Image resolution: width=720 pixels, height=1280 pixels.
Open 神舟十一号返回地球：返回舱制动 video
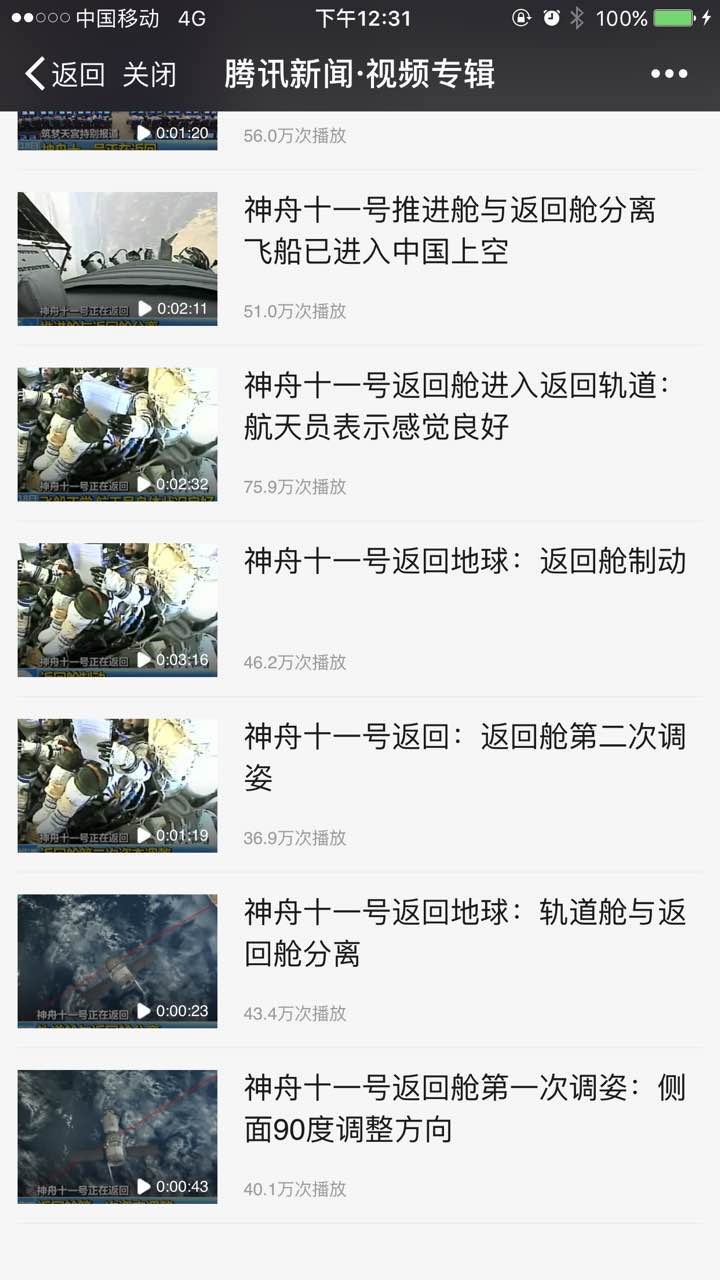pos(464,561)
